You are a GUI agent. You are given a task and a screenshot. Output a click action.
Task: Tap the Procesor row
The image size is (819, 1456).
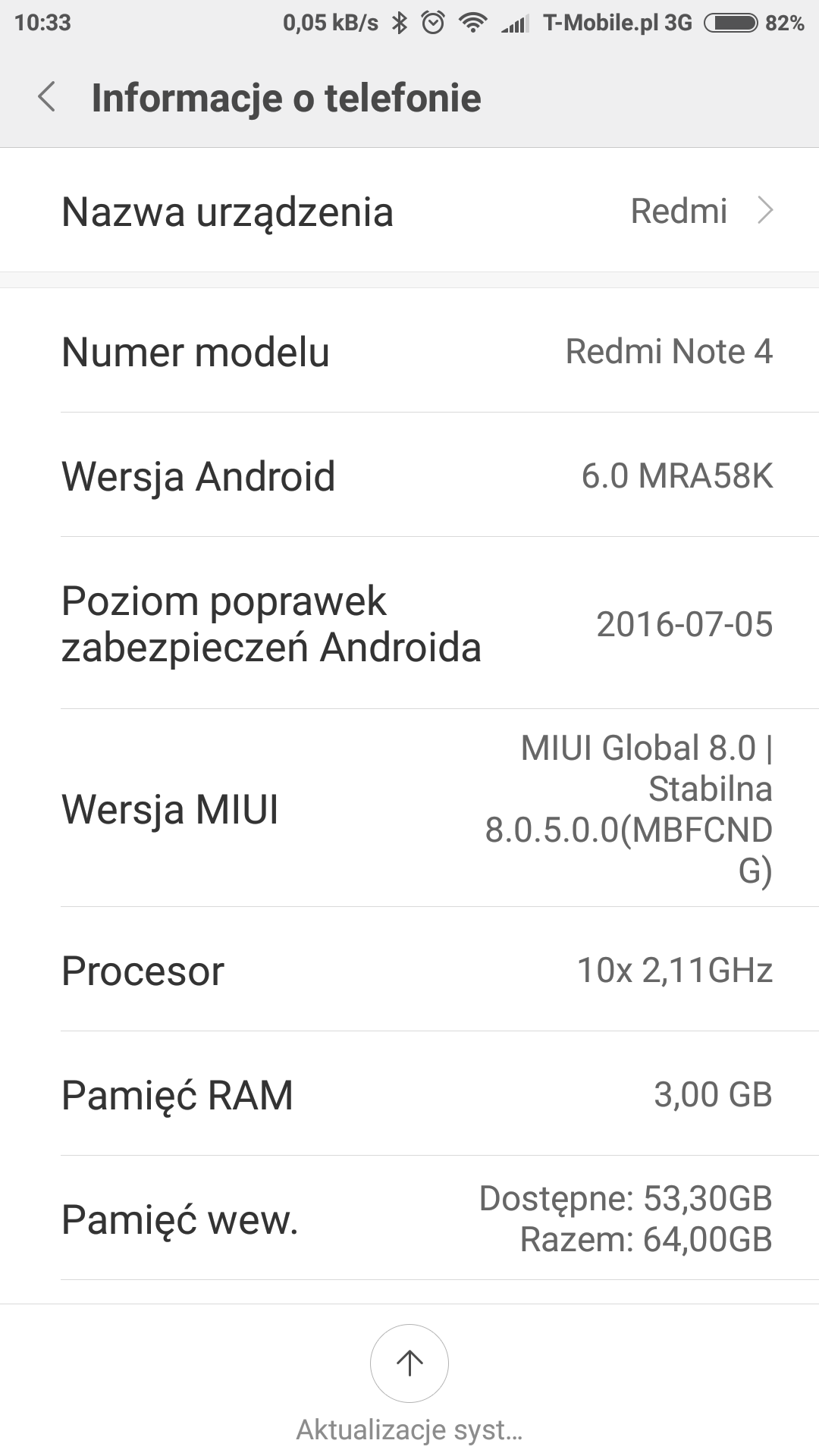(x=409, y=971)
